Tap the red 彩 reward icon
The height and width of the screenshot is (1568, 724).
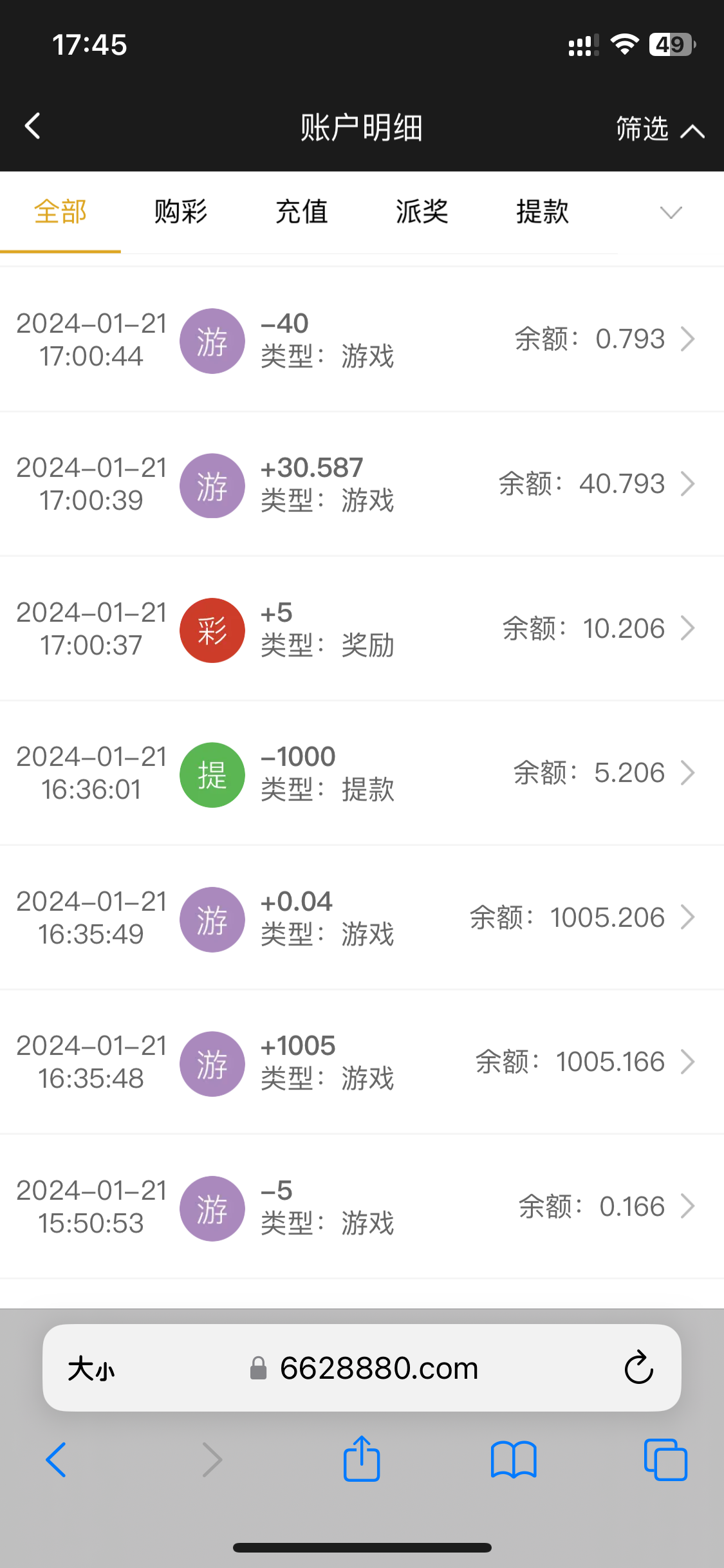pyautogui.click(x=212, y=630)
